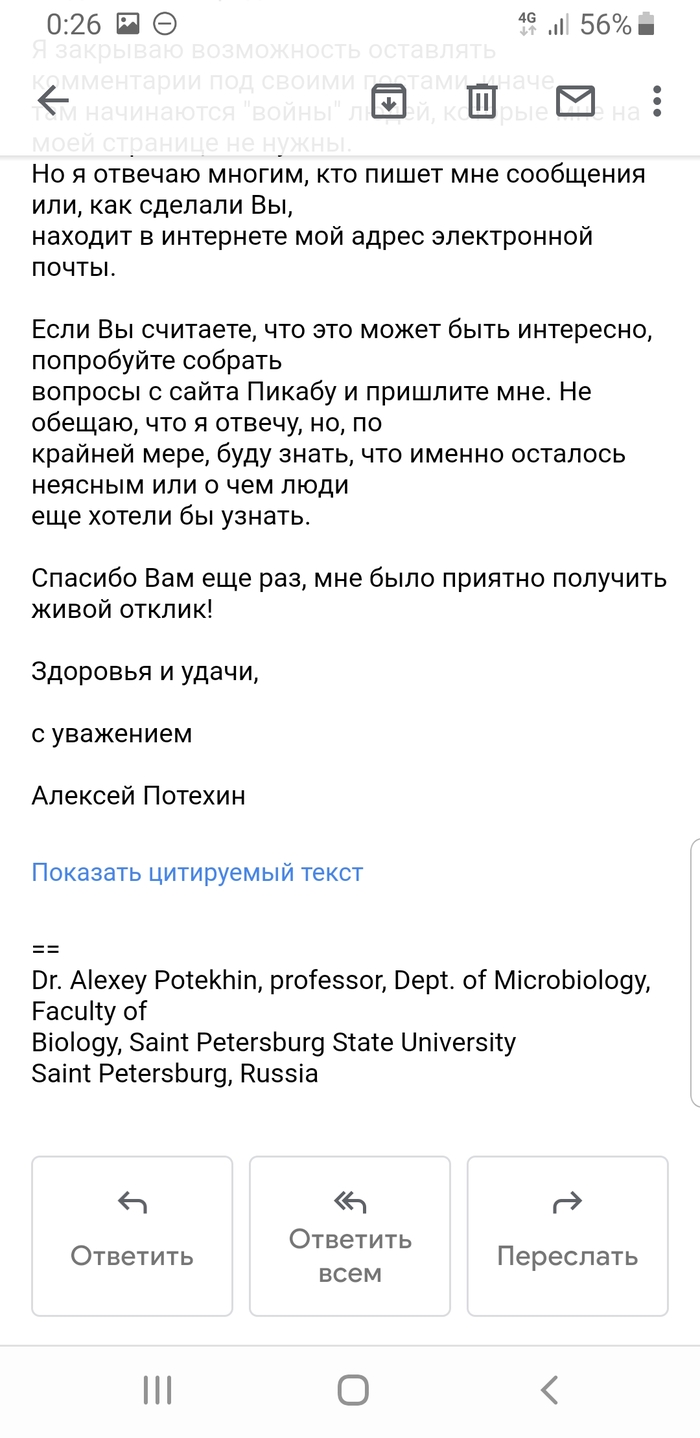
Task: Archive this email
Action: pyautogui.click(x=388, y=100)
